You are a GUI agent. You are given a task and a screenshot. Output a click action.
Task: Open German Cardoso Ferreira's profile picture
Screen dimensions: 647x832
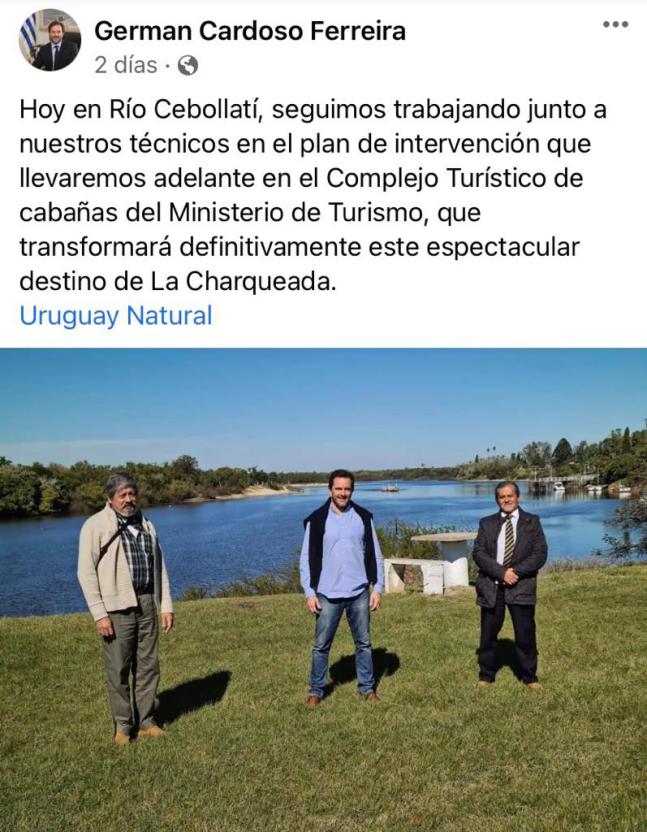pos(49,41)
